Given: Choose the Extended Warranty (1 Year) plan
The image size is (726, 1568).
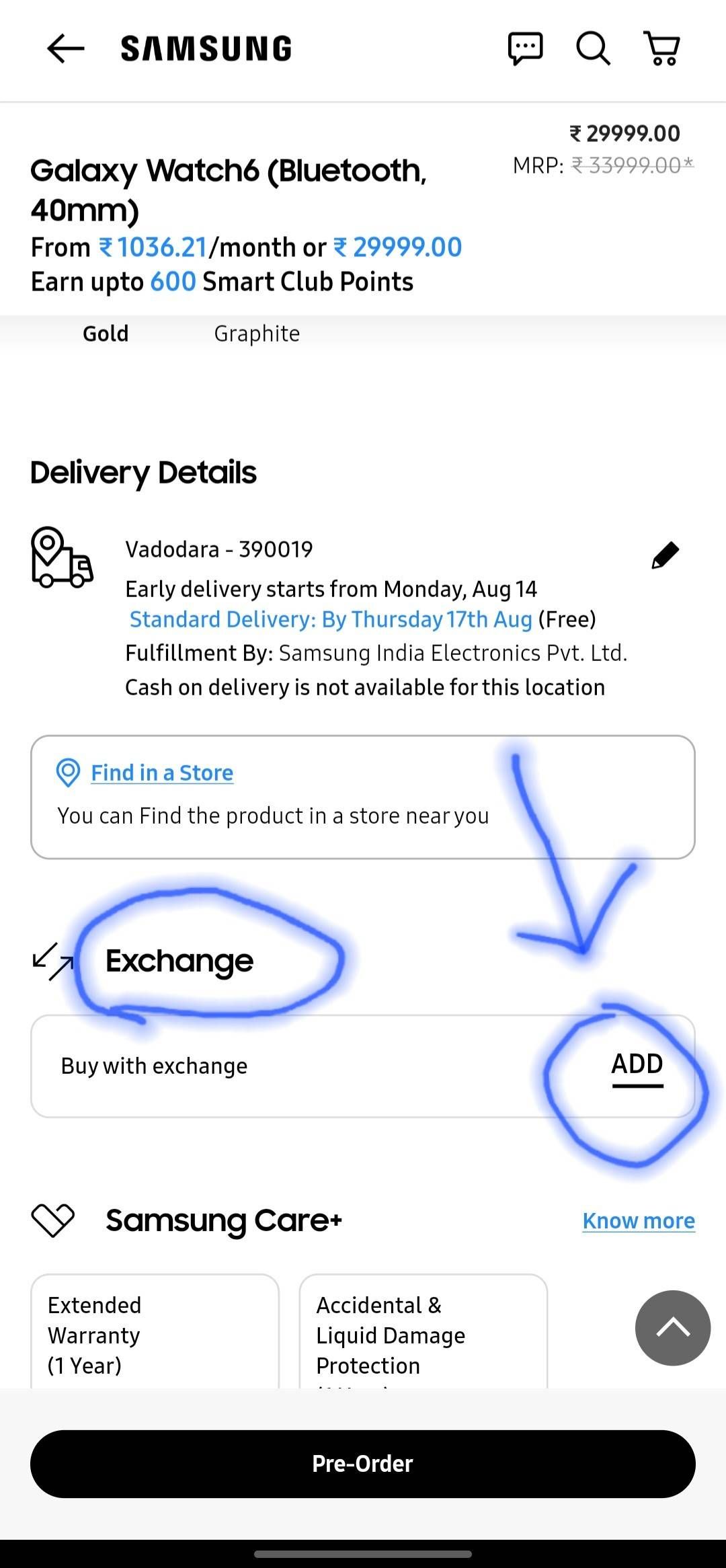Looking at the screenshot, I should click(x=155, y=1334).
